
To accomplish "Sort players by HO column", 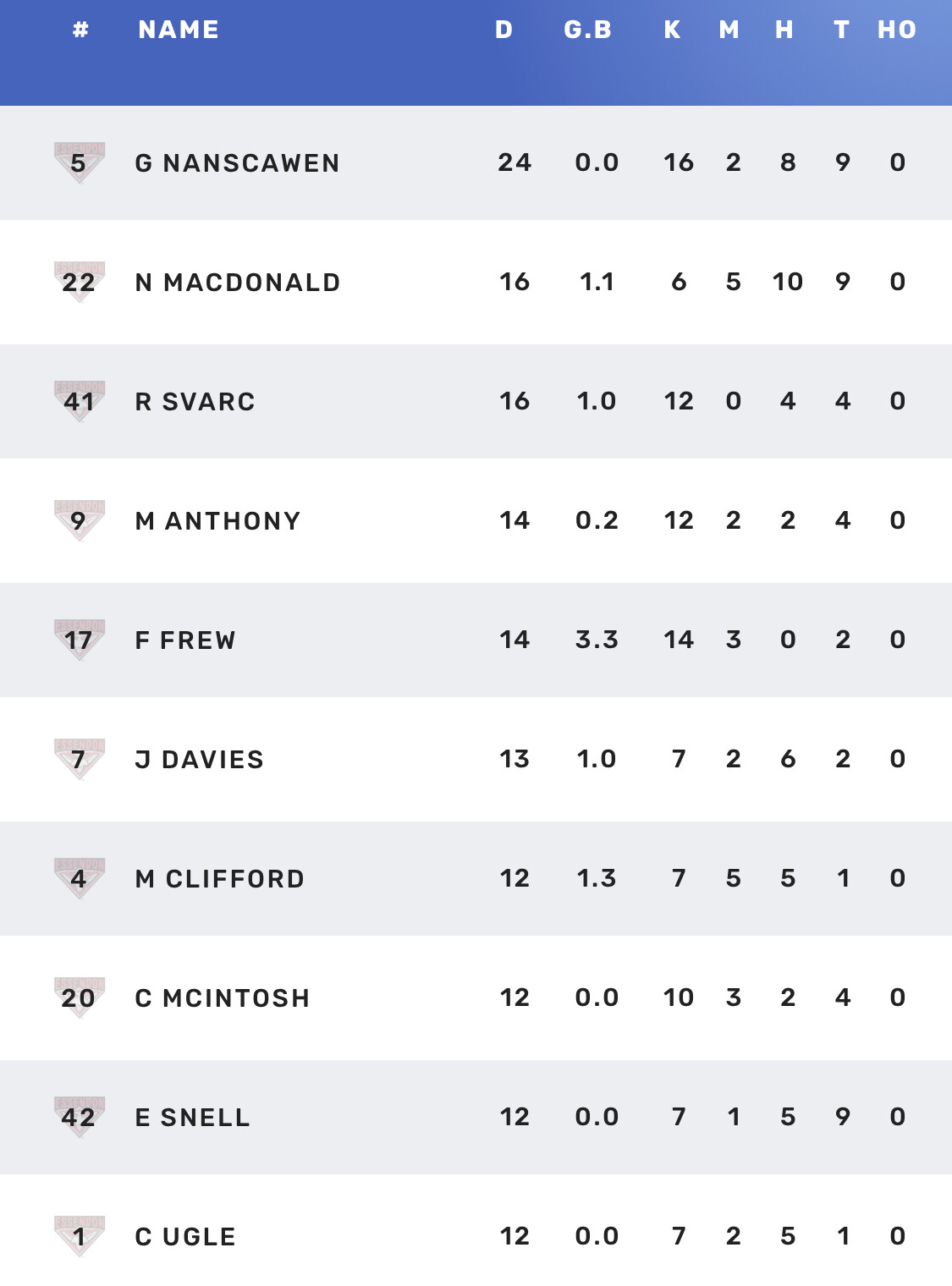I will click(897, 30).
